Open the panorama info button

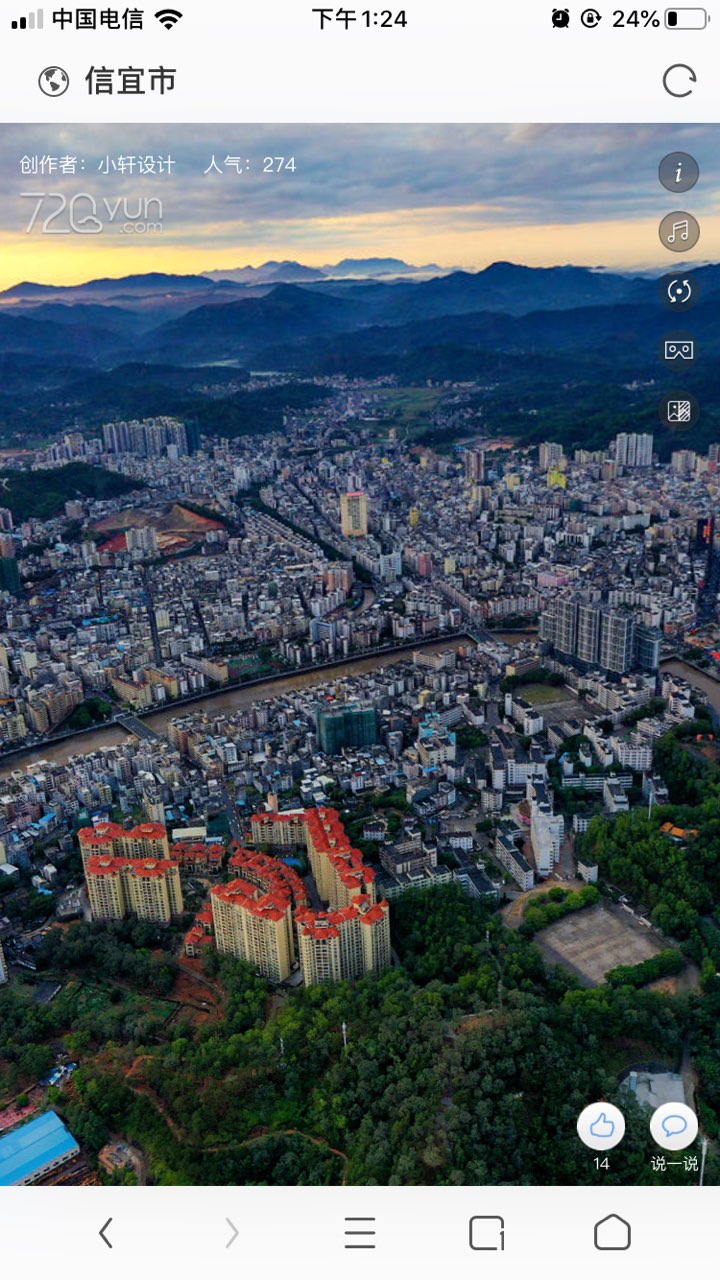(x=678, y=173)
